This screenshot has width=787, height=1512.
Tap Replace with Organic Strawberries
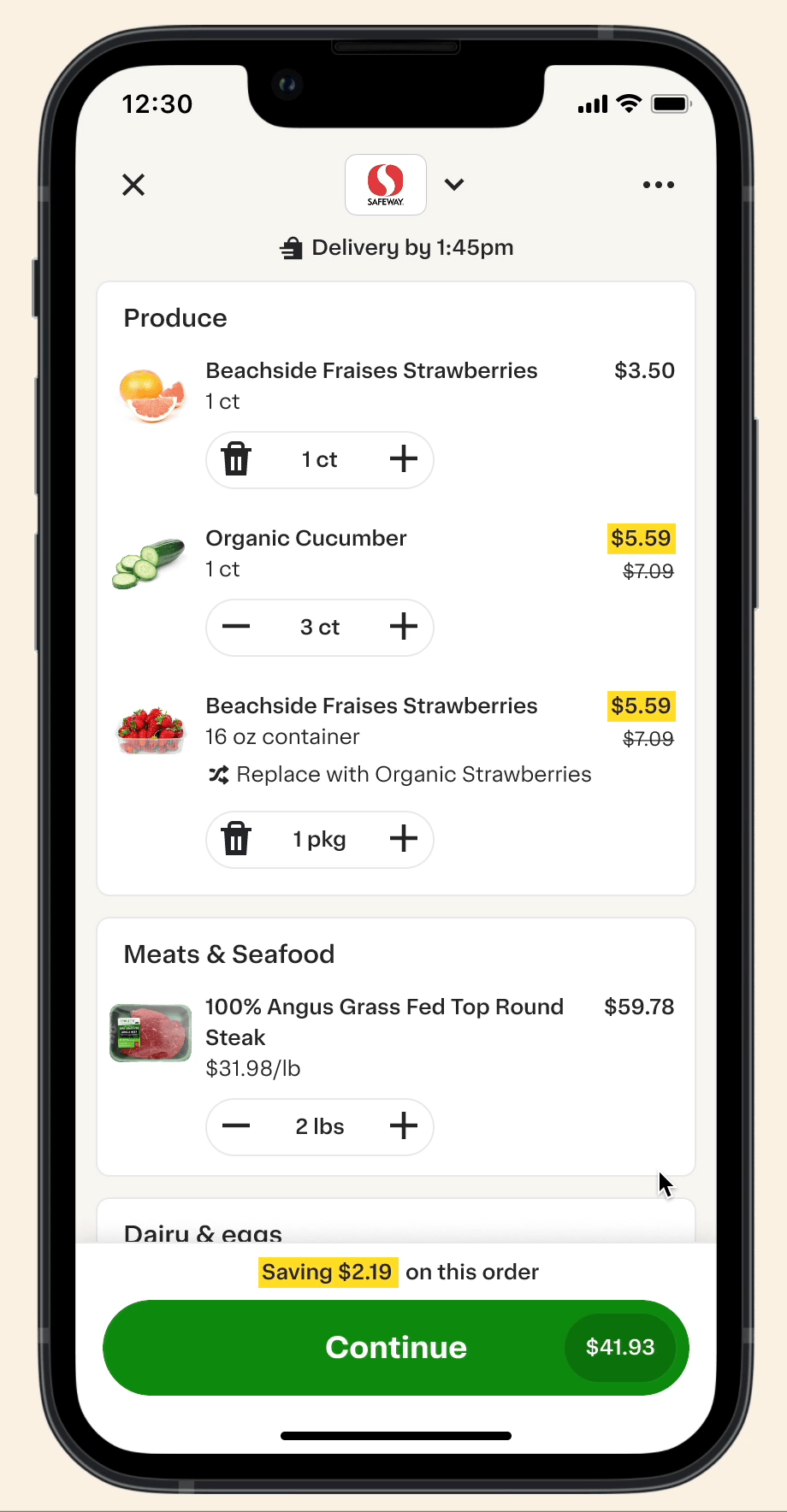(399, 774)
